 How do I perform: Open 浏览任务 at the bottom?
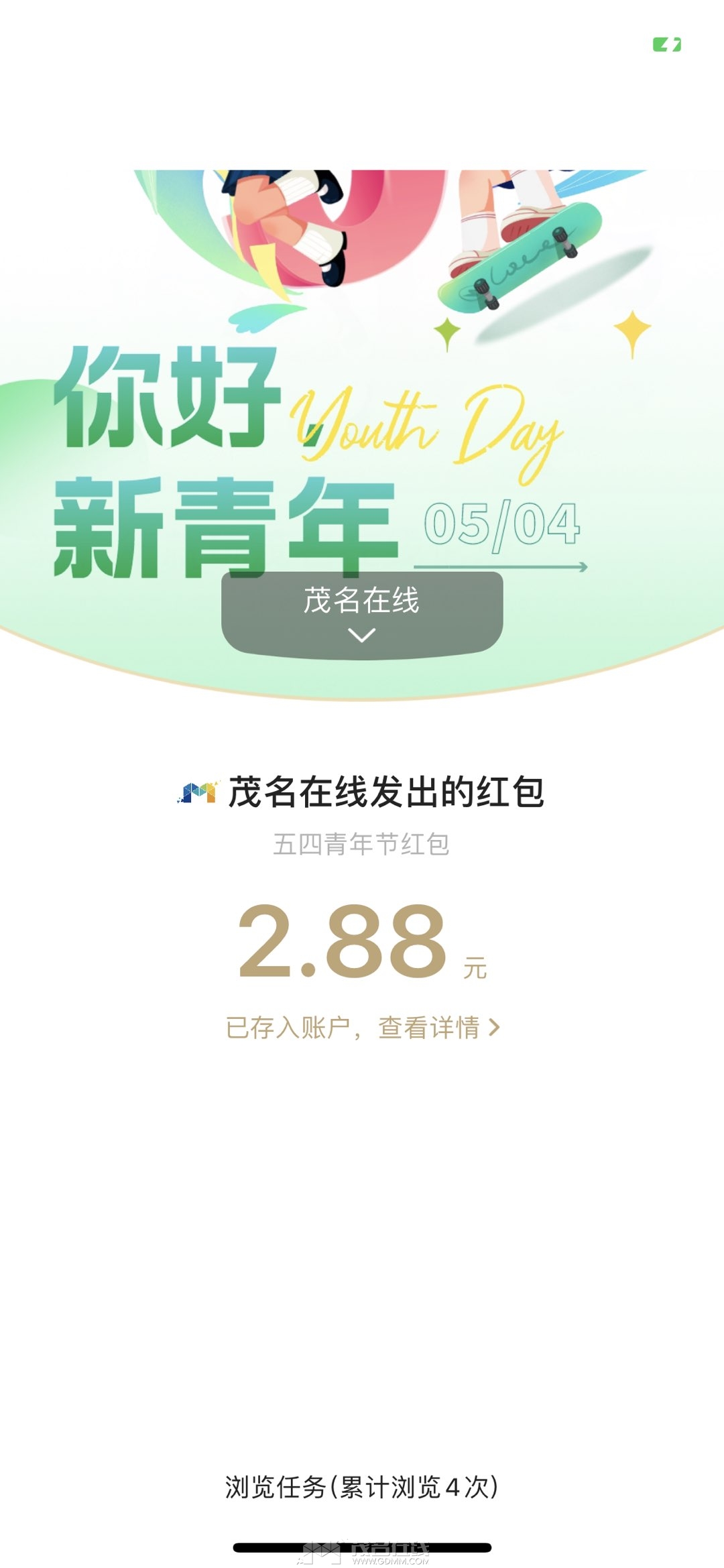pyautogui.click(x=362, y=1486)
